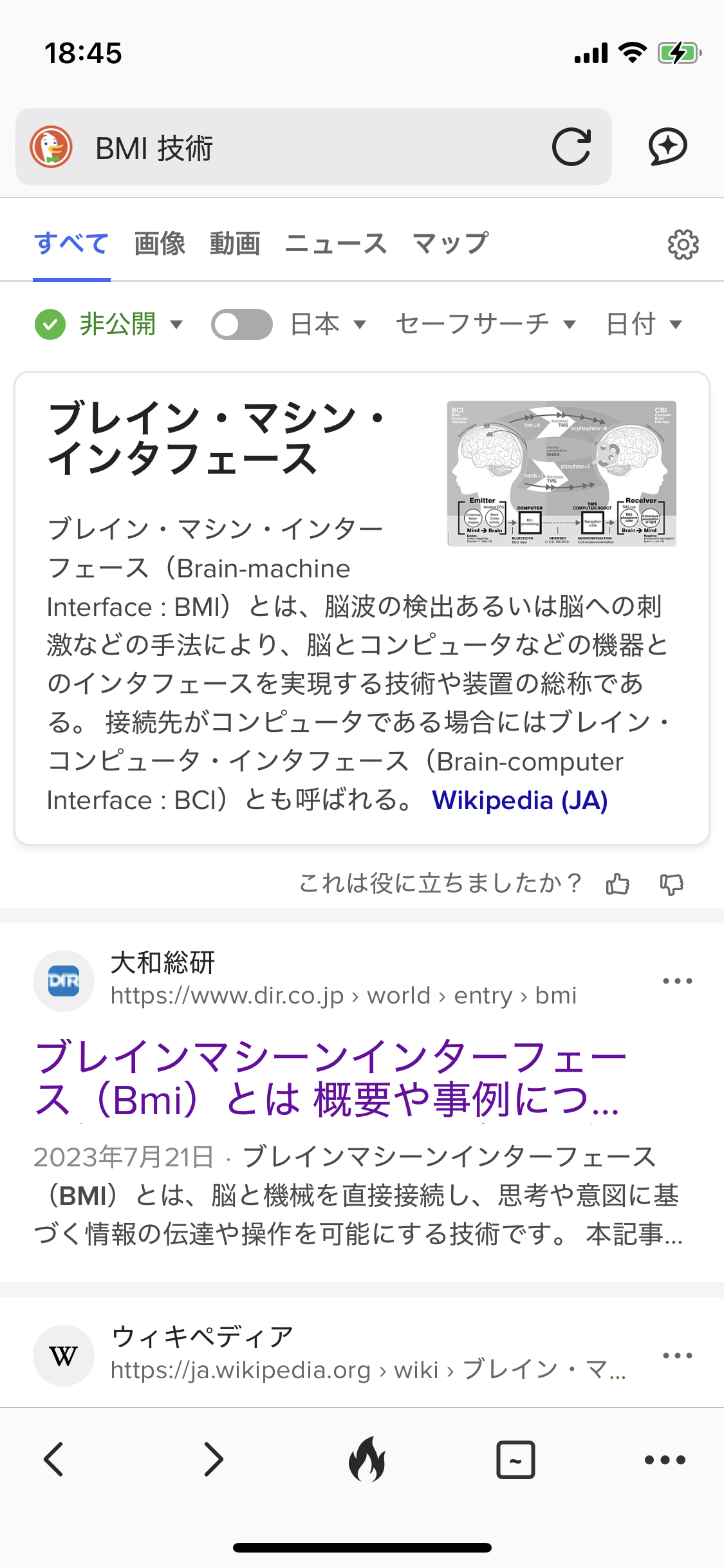Give thumbs up to the answer box
This screenshot has height=1568, width=724.
tap(617, 884)
